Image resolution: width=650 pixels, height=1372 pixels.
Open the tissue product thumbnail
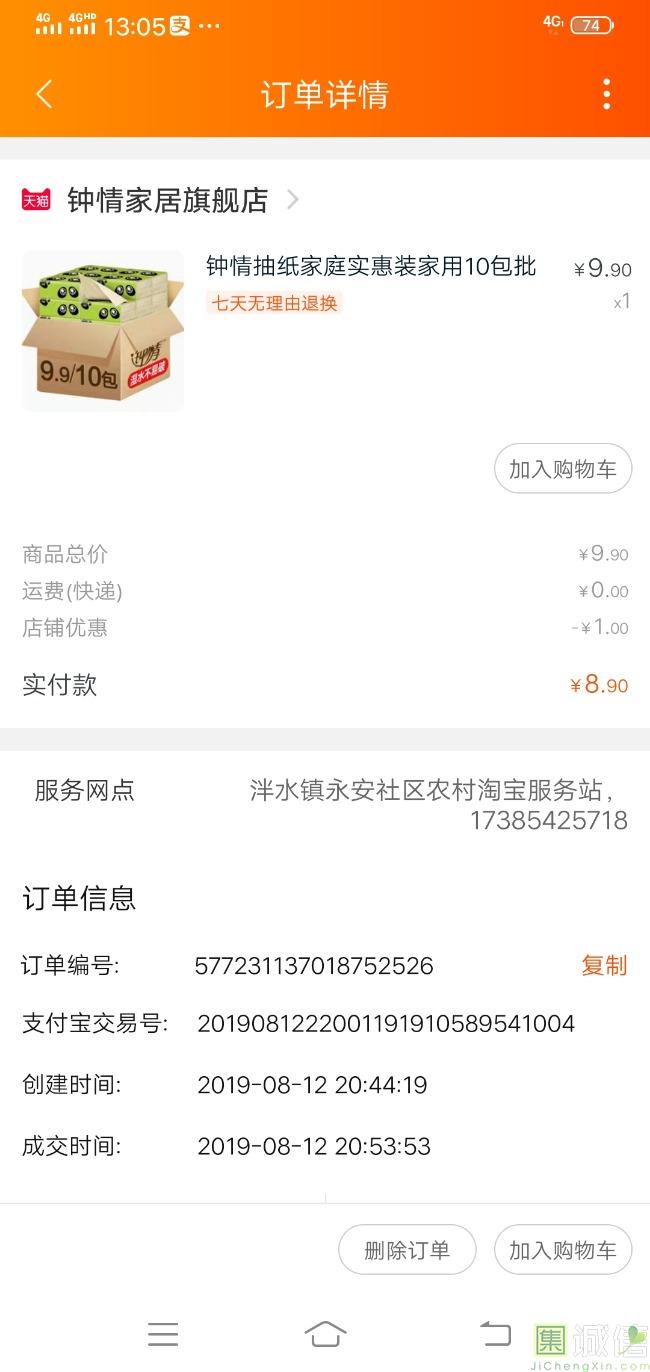pos(103,330)
